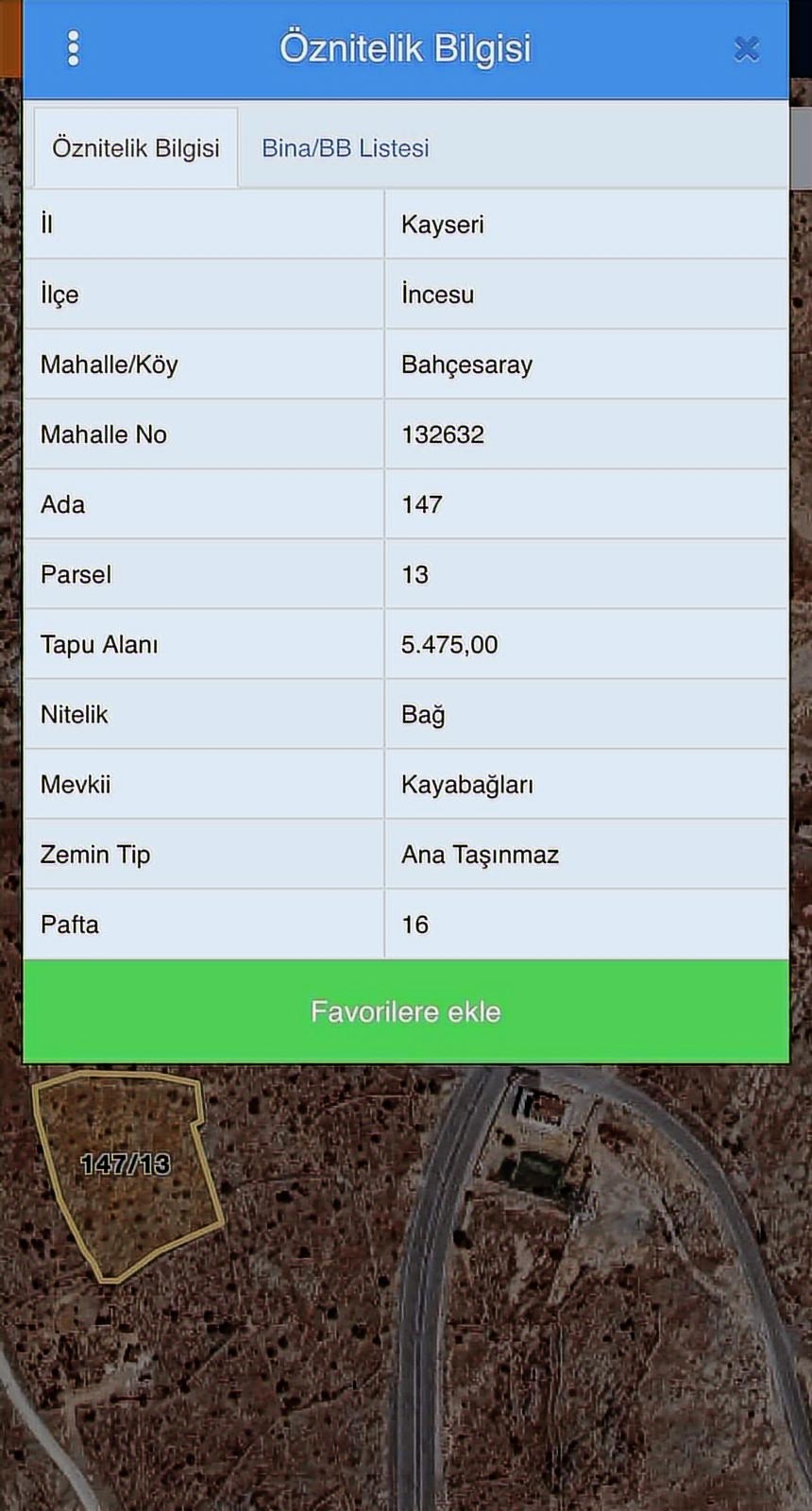Select the Öznitelik Bilgisi tab

click(136, 148)
